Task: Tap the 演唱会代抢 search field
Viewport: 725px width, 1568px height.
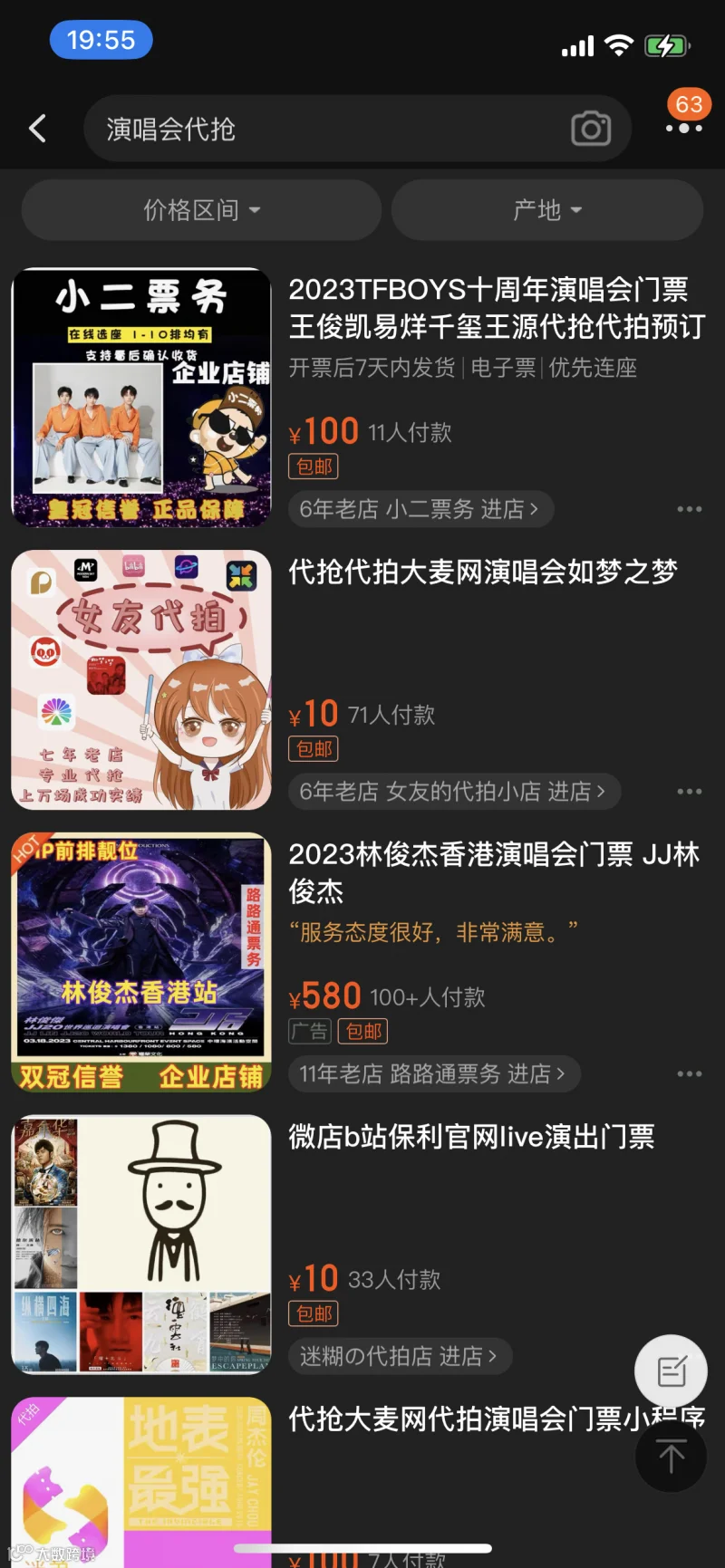Action: (326, 130)
